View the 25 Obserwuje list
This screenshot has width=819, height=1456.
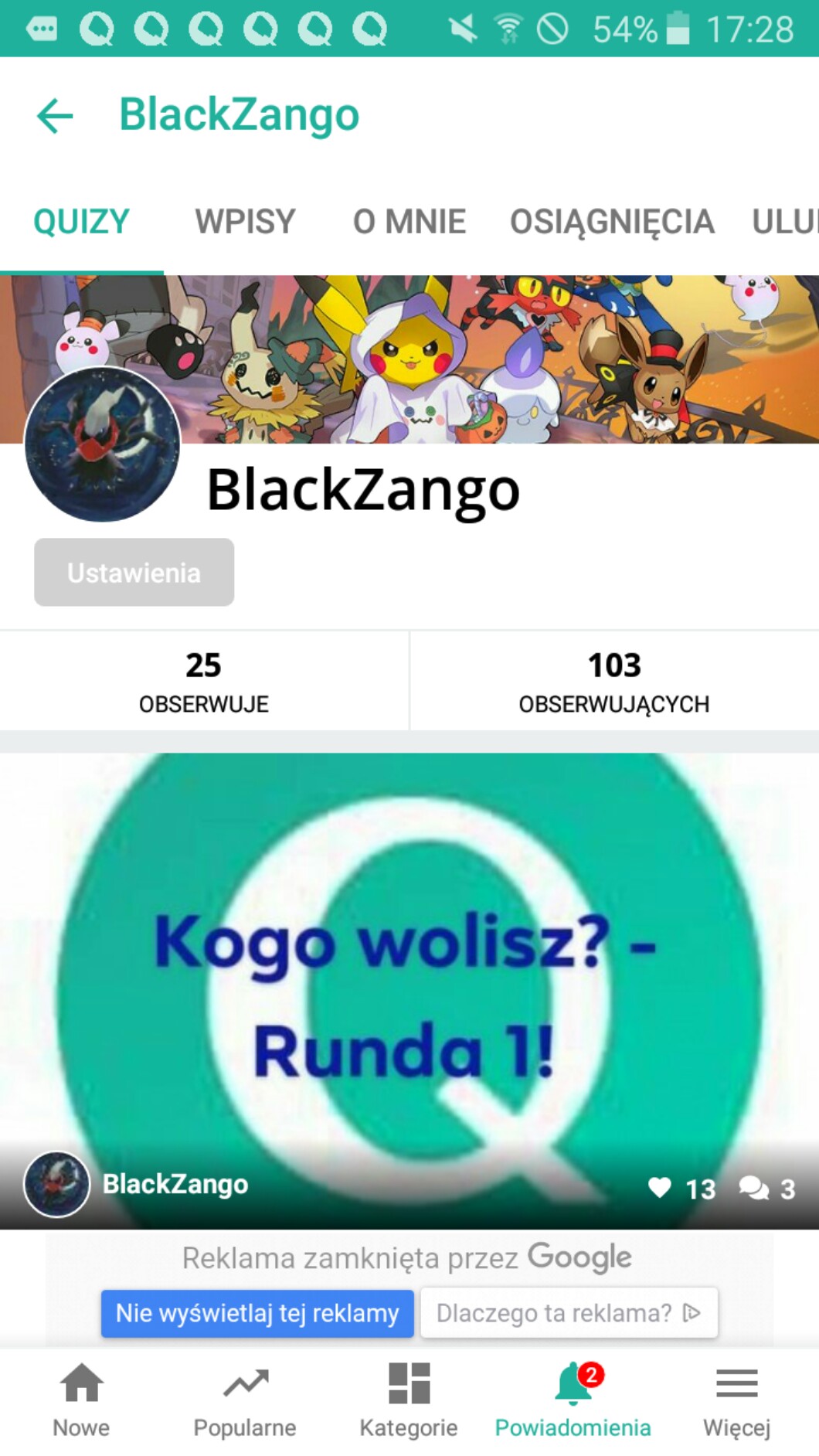click(x=204, y=681)
